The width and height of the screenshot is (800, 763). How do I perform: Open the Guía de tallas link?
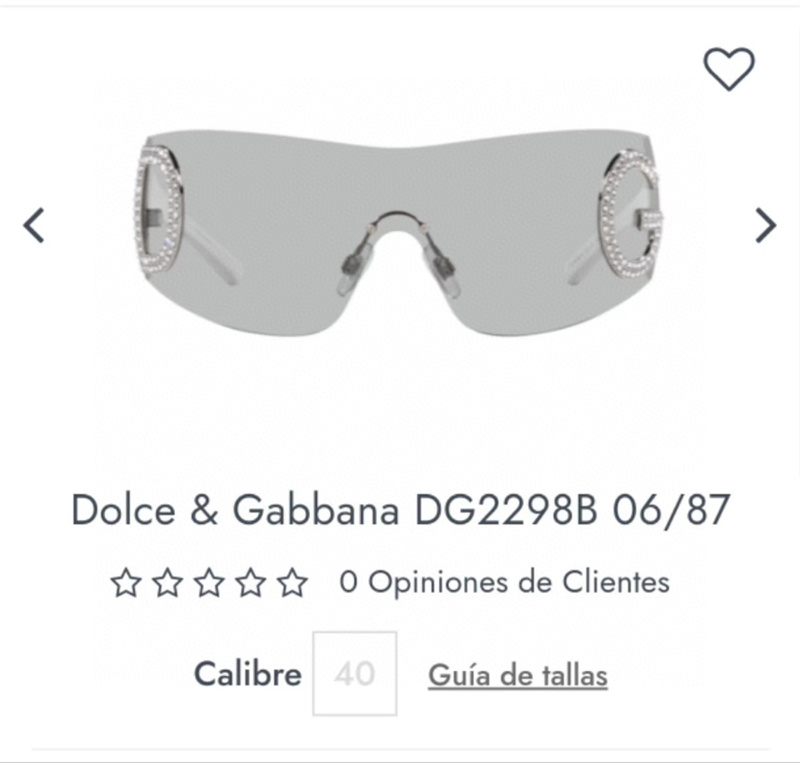(x=517, y=675)
